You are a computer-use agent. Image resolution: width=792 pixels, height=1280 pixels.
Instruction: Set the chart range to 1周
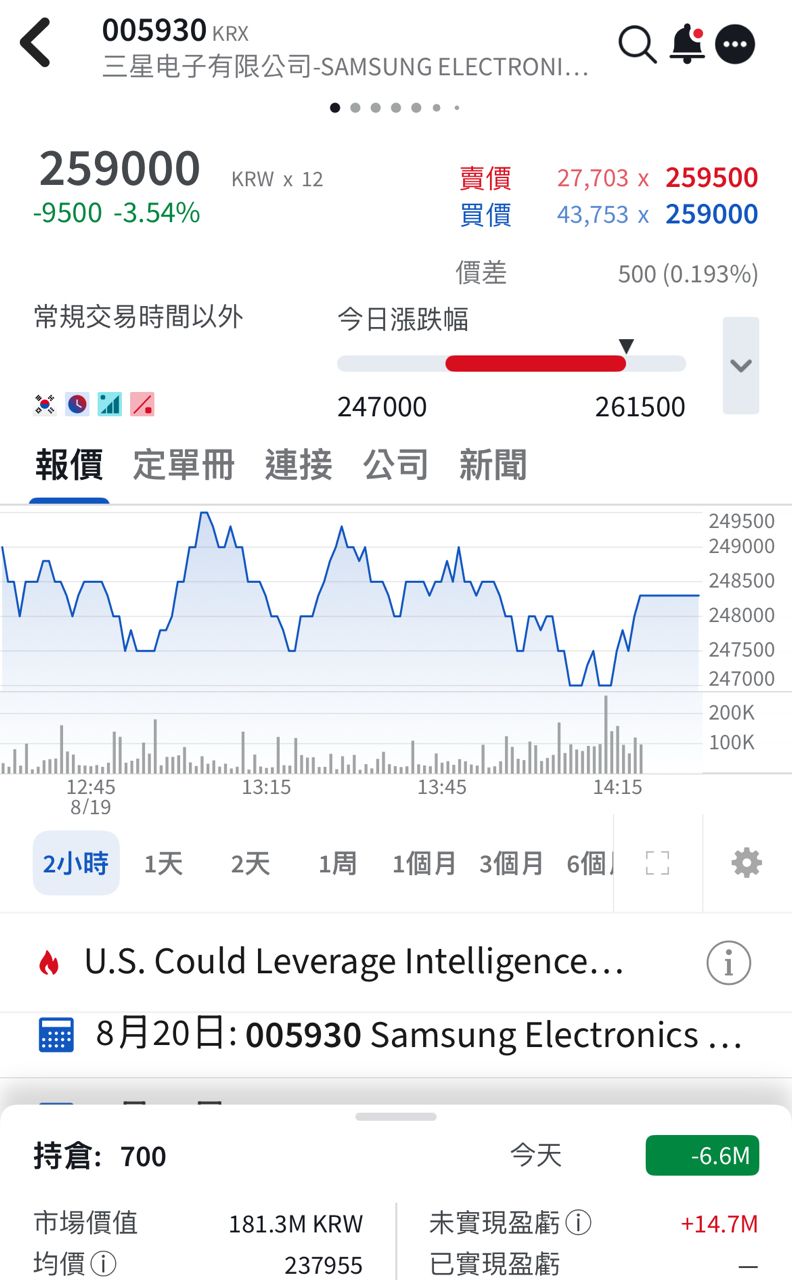coord(337,864)
